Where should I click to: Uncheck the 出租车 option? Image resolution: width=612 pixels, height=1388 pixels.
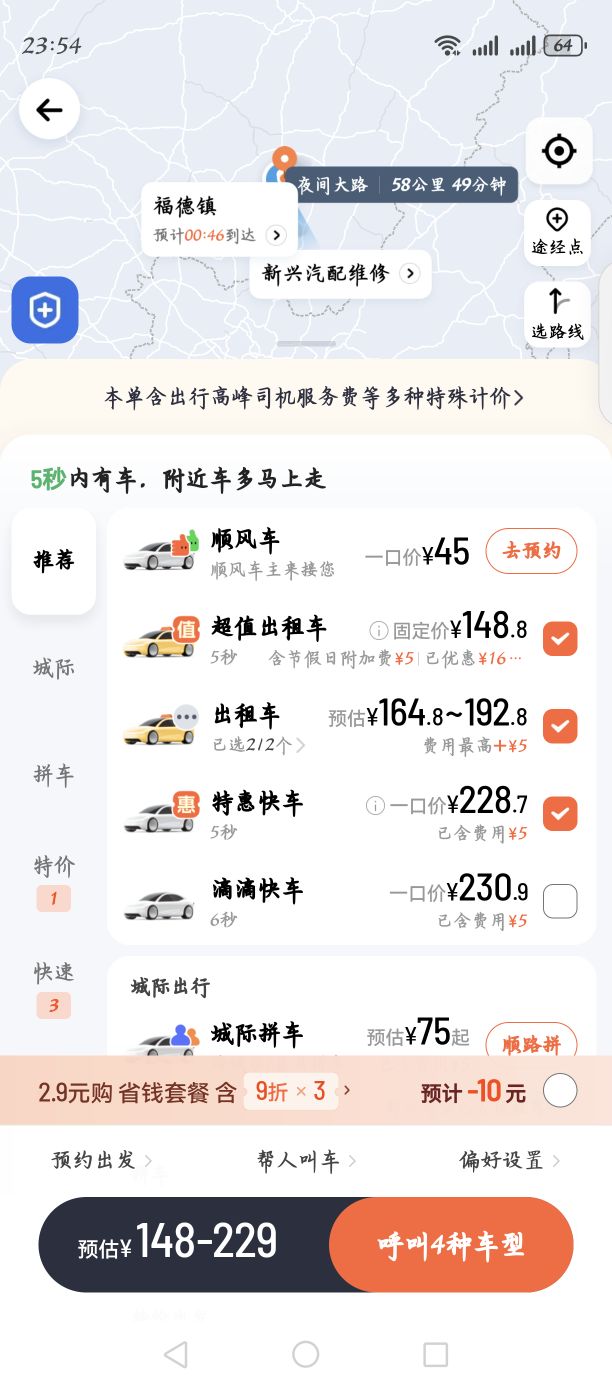tap(560, 726)
